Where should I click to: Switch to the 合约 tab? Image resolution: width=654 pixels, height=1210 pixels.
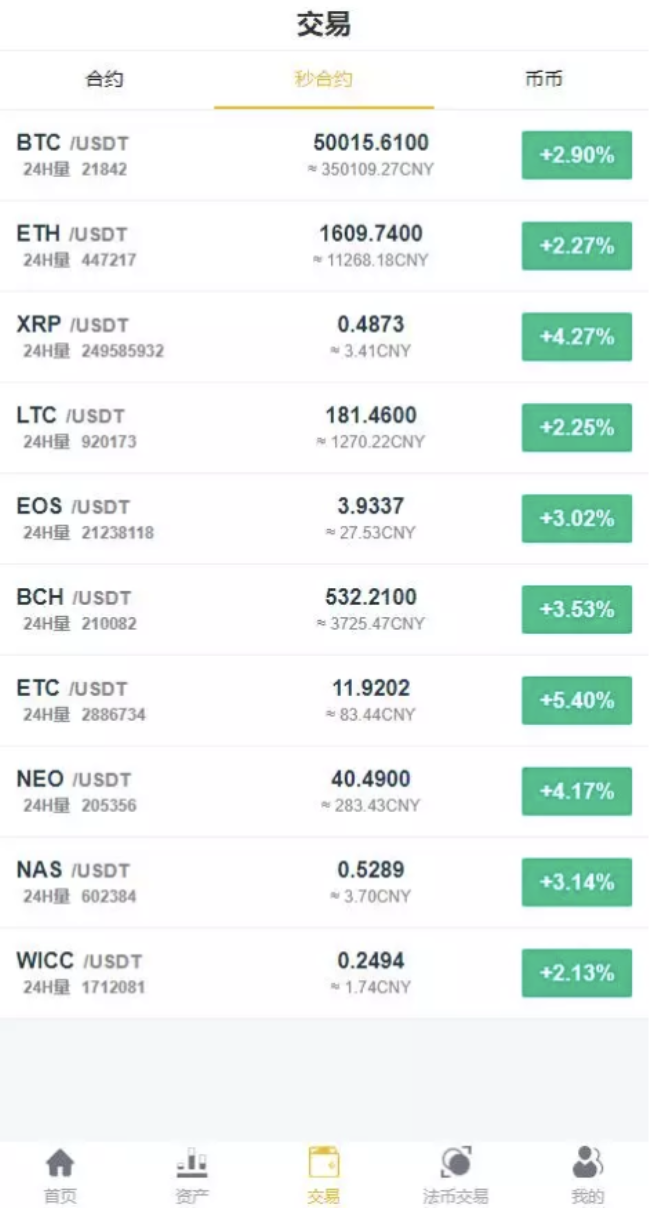(x=105, y=80)
